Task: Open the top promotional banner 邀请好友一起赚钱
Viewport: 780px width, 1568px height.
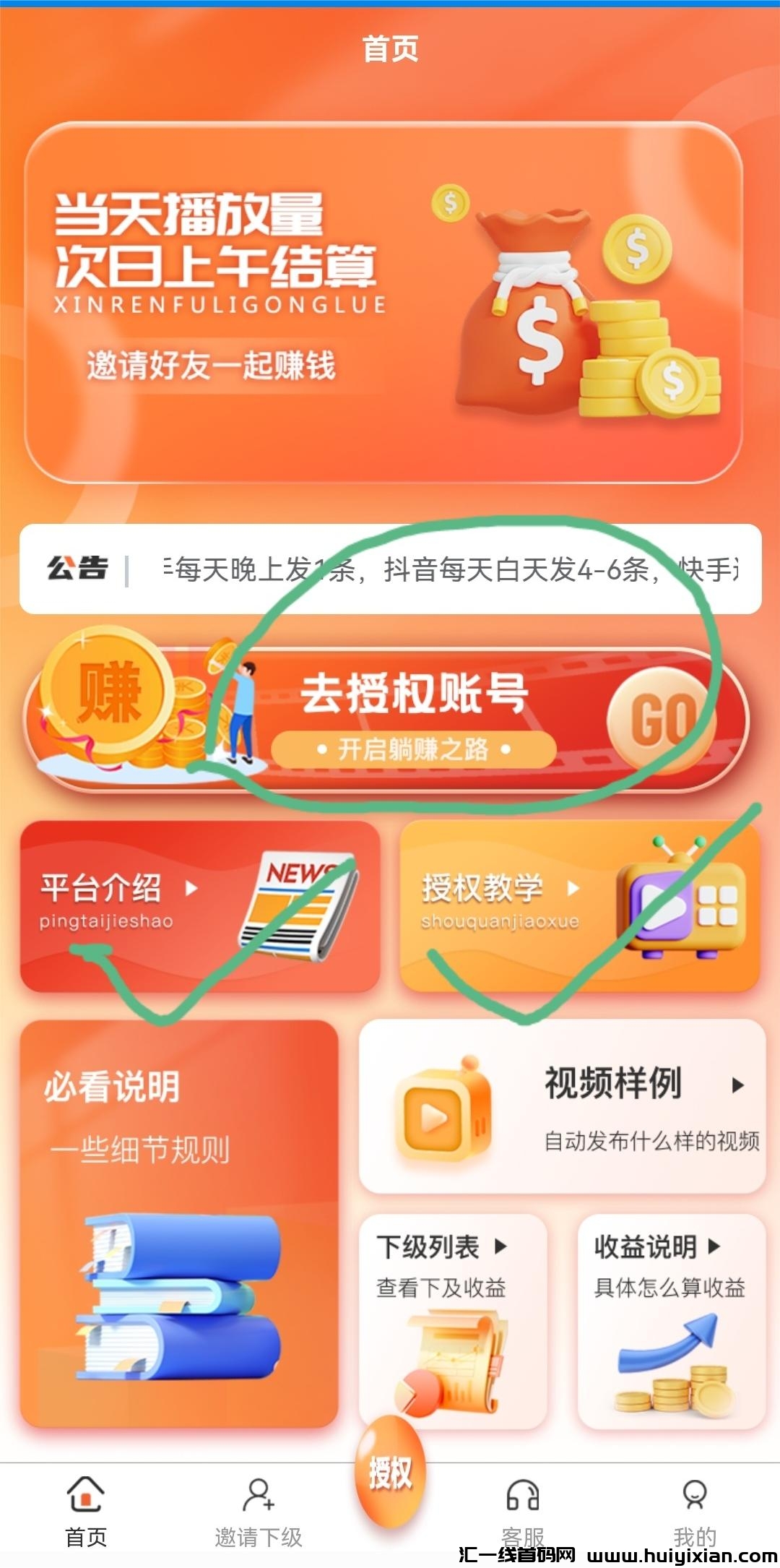Action: (383, 302)
